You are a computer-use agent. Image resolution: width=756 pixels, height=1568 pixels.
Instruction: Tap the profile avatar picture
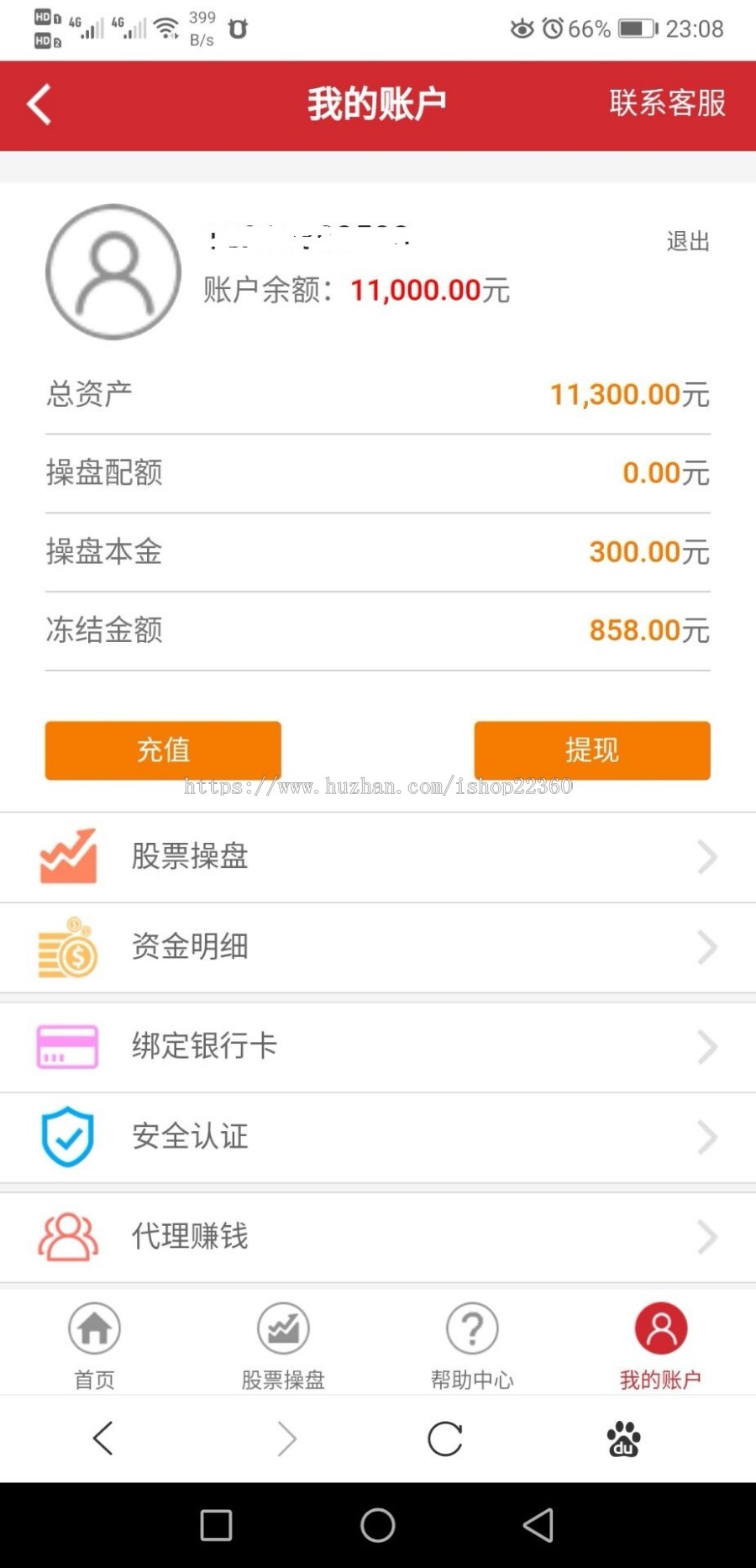113,271
